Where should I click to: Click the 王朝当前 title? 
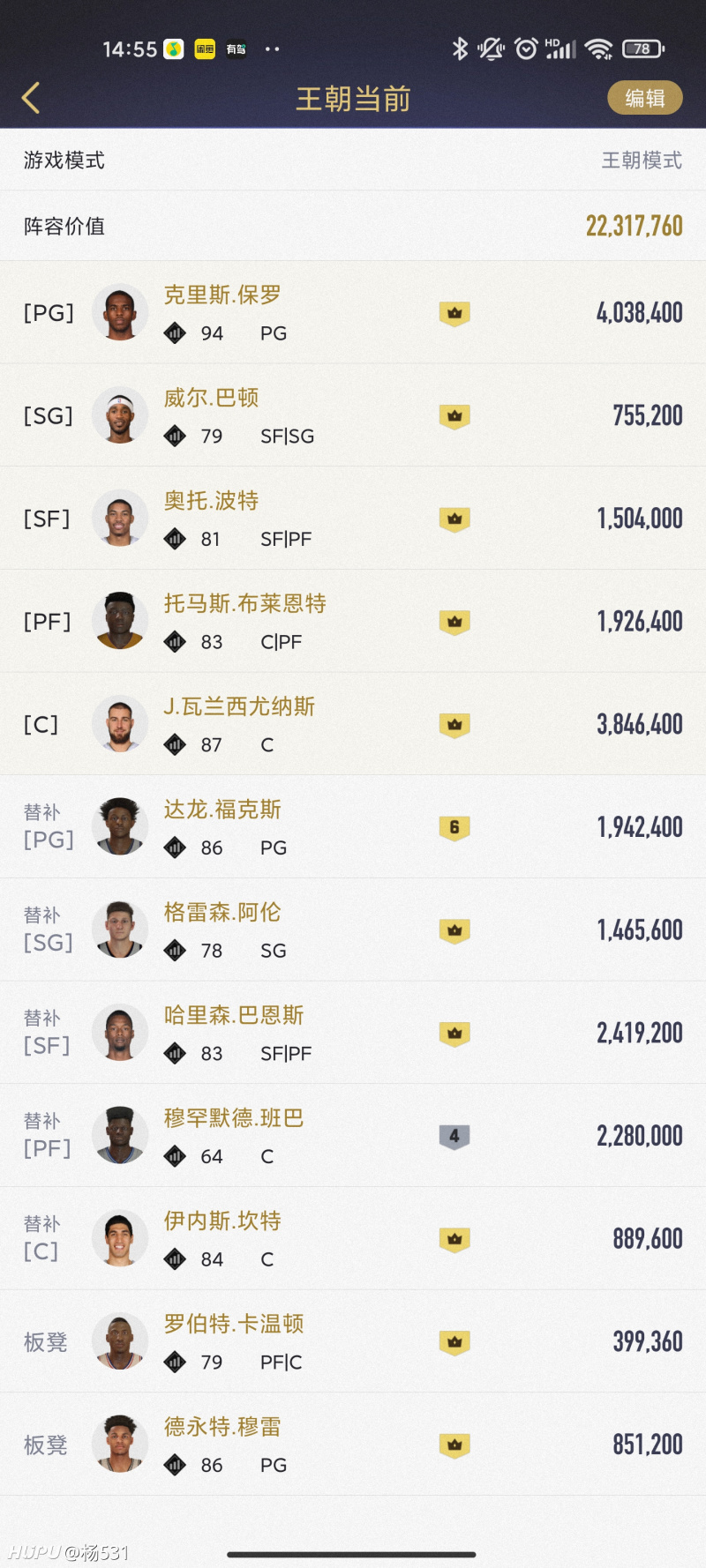point(352,99)
